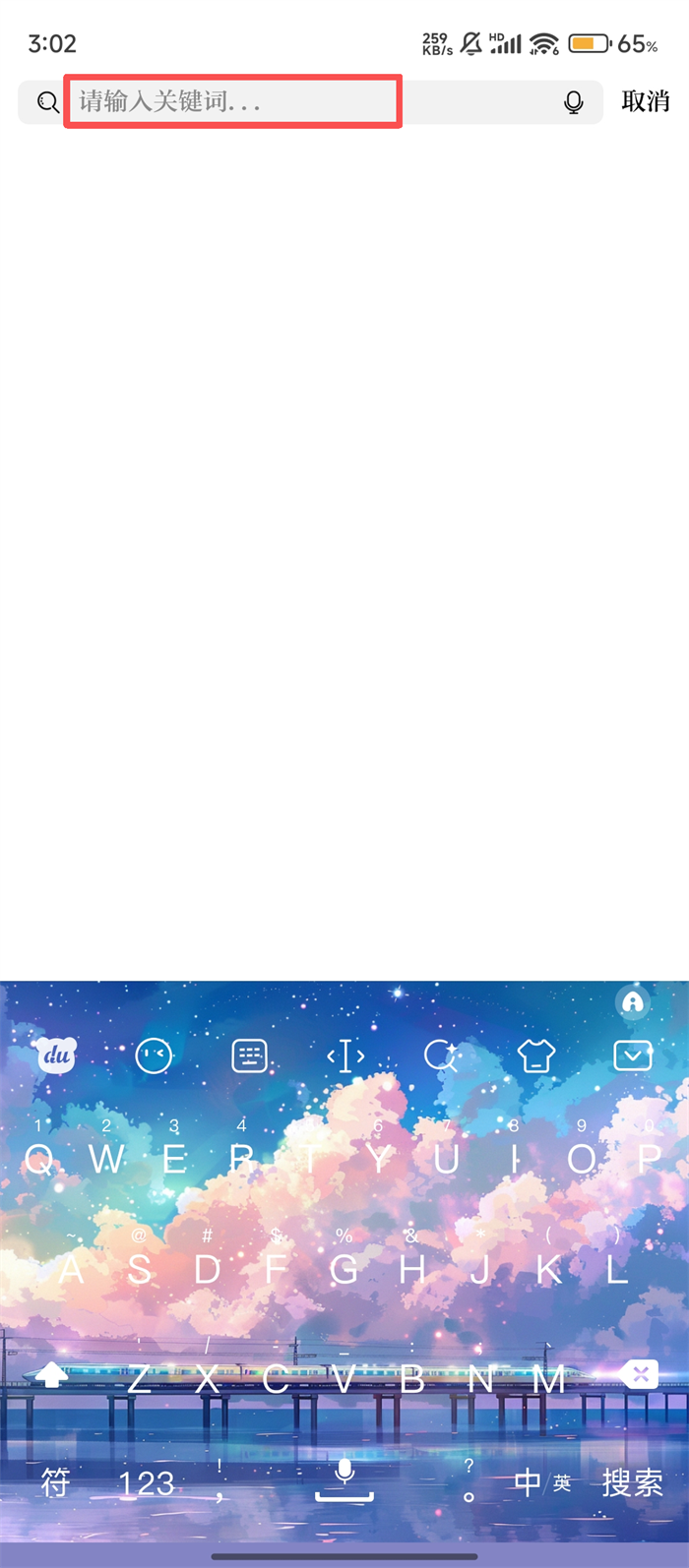The height and width of the screenshot is (1568, 689).
Task: Open the 符 symbols keyboard
Action: tap(56, 1482)
